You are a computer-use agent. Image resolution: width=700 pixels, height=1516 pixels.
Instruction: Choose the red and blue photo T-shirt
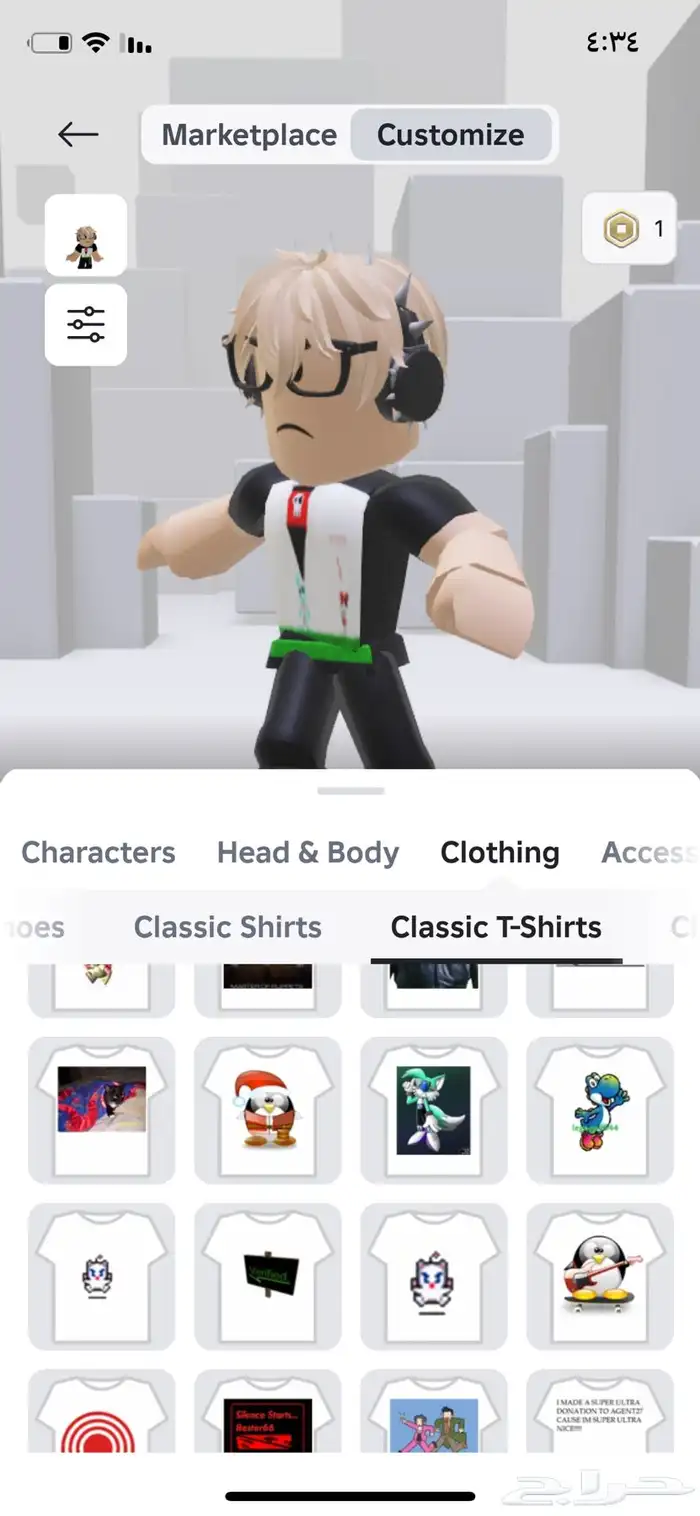click(101, 1109)
